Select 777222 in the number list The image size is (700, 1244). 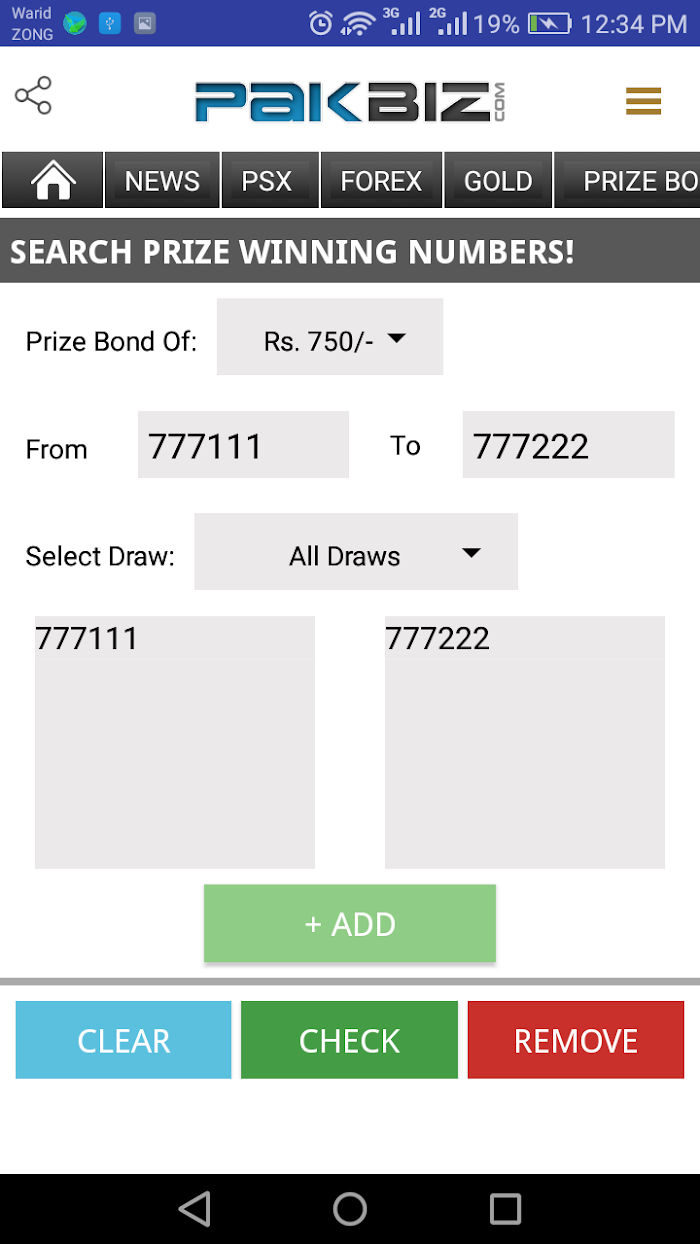tap(525, 638)
